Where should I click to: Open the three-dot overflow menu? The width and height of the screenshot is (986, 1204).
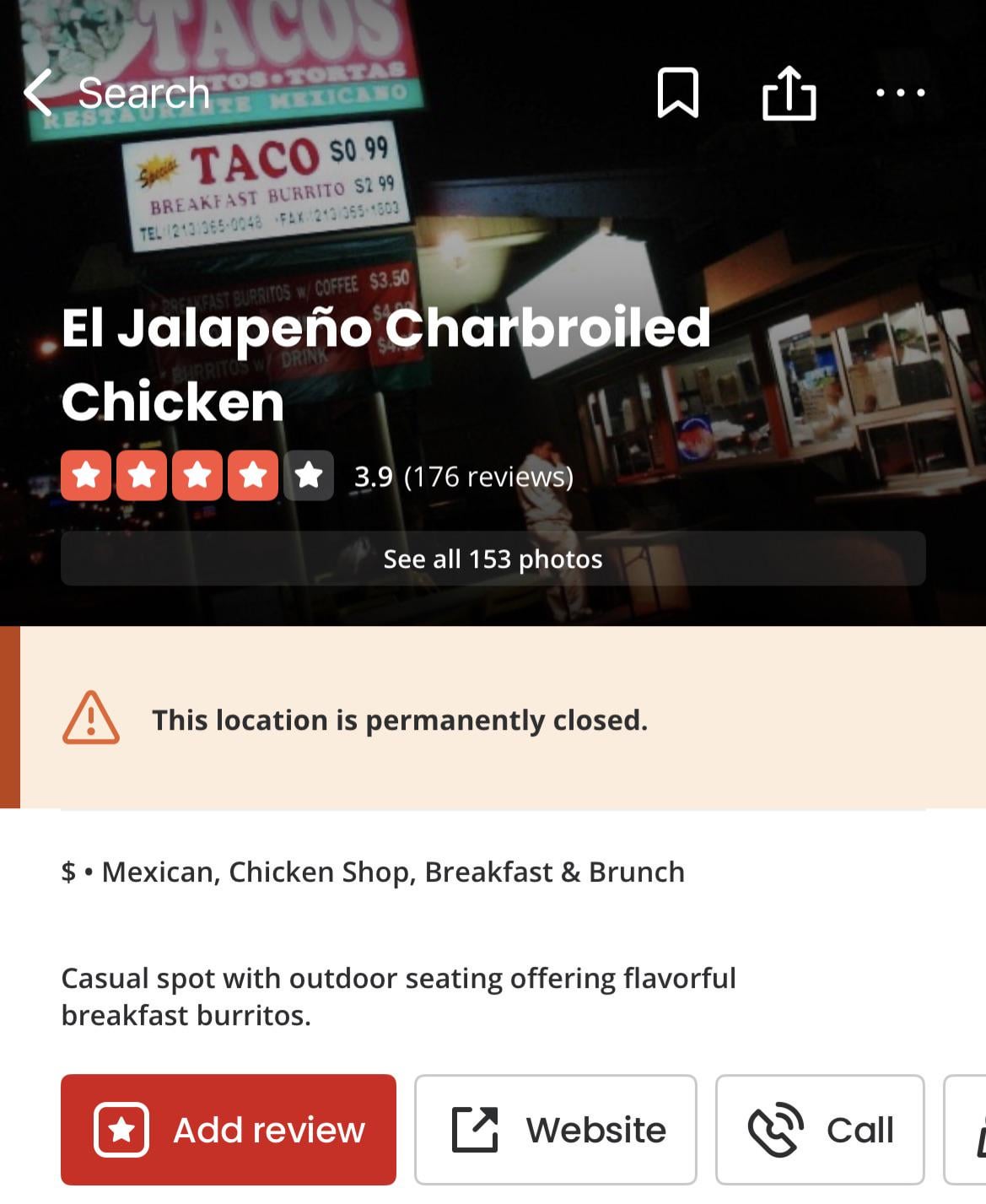[900, 93]
